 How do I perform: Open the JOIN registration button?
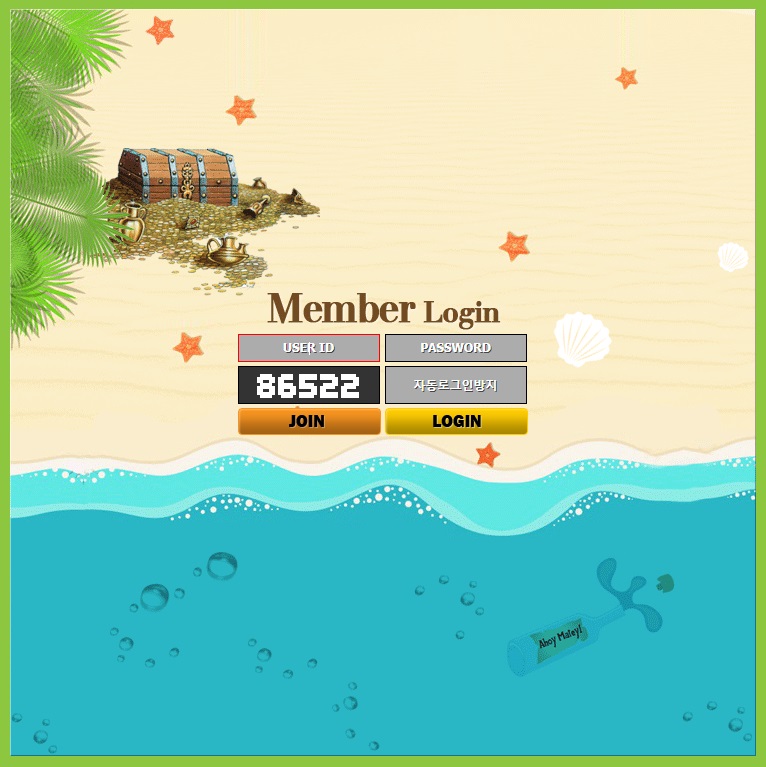[x=309, y=421]
